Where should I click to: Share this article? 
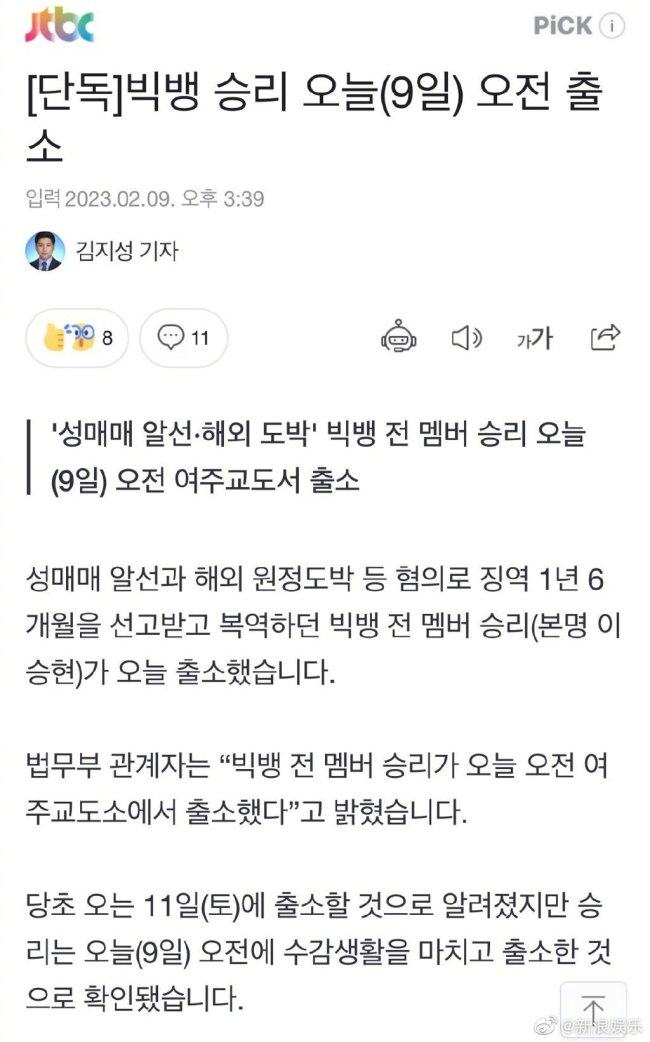pyautogui.click(x=605, y=337)
